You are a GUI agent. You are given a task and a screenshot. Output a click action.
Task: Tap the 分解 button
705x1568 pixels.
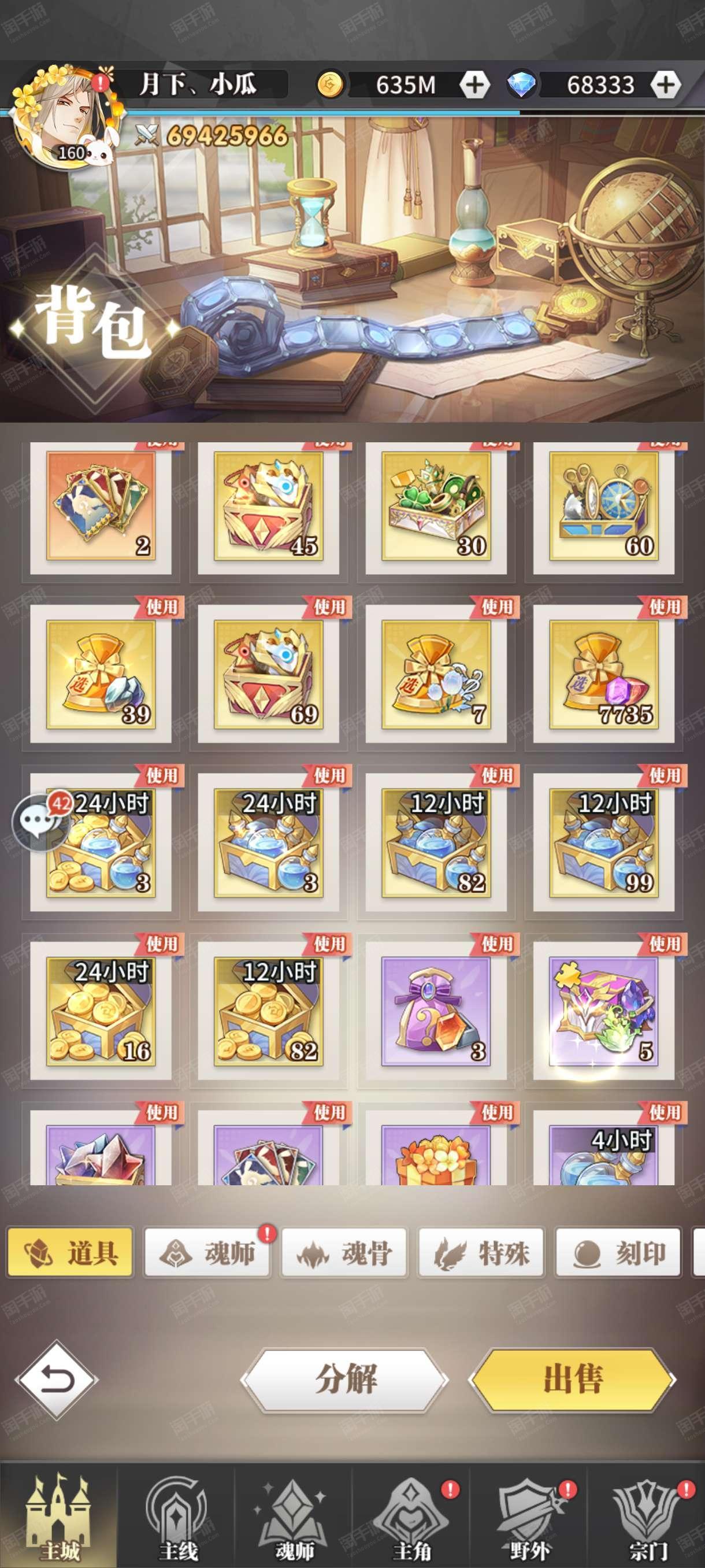345,1380
